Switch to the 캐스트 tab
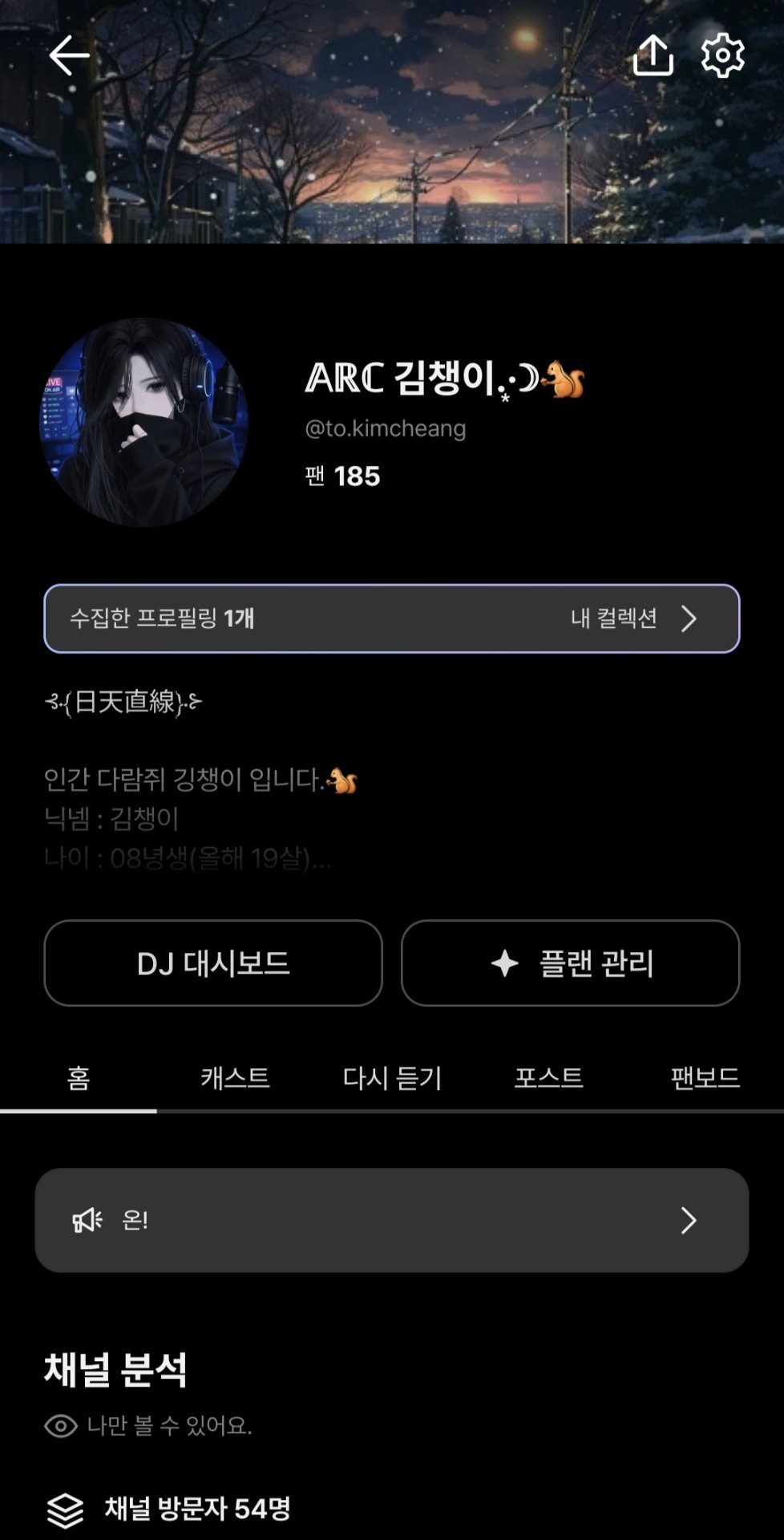 [x=235, y=1077]
